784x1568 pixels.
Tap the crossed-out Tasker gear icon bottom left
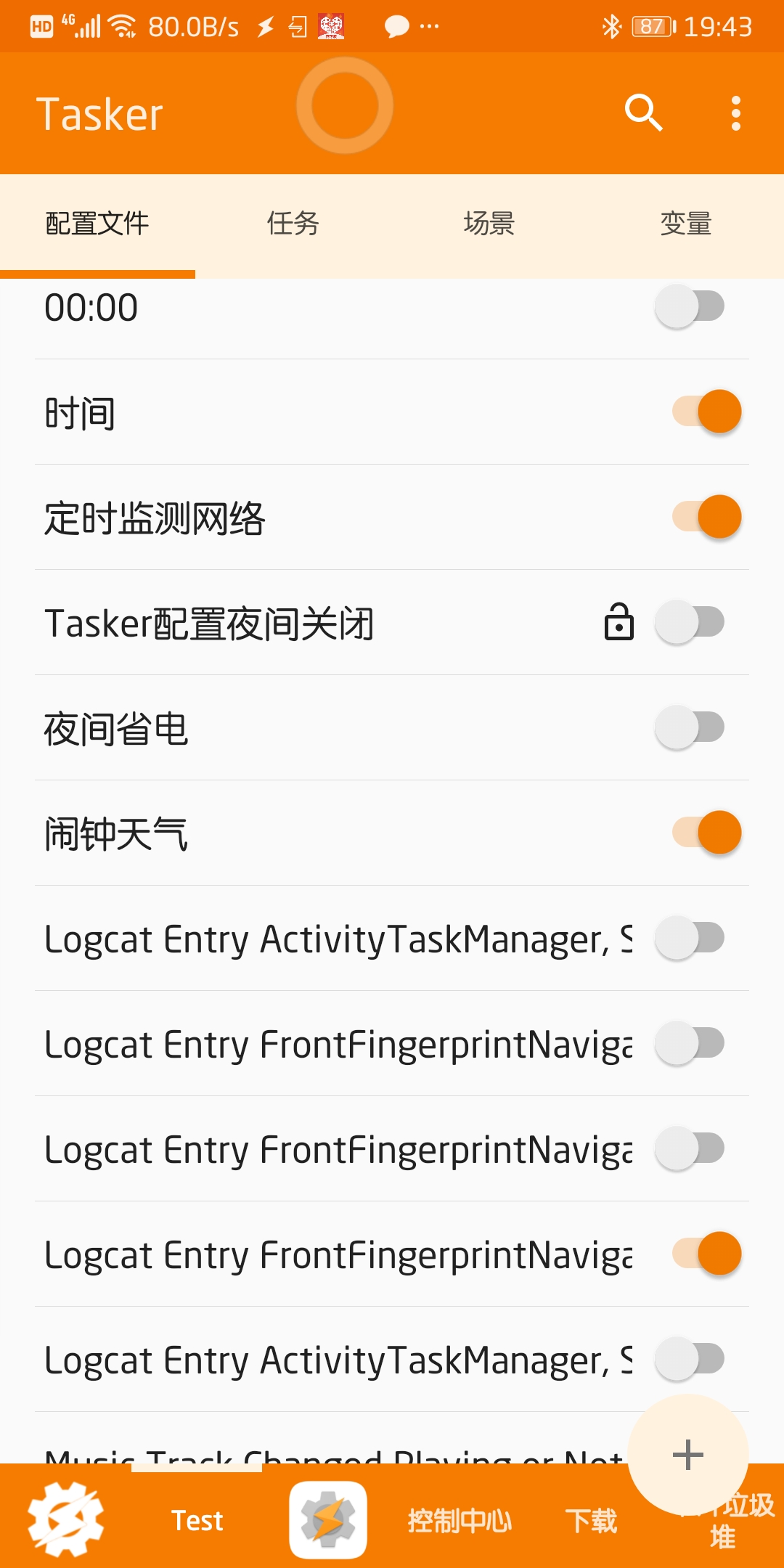[65, 1517]
